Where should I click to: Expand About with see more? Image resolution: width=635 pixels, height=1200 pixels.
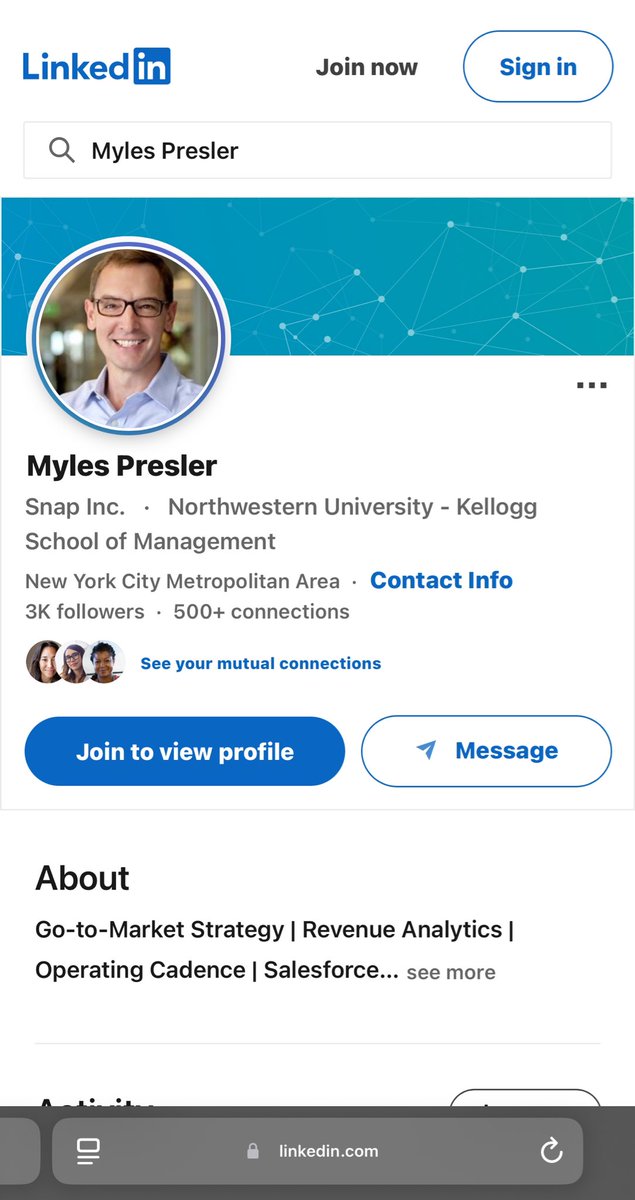click(x=450, y=972)
